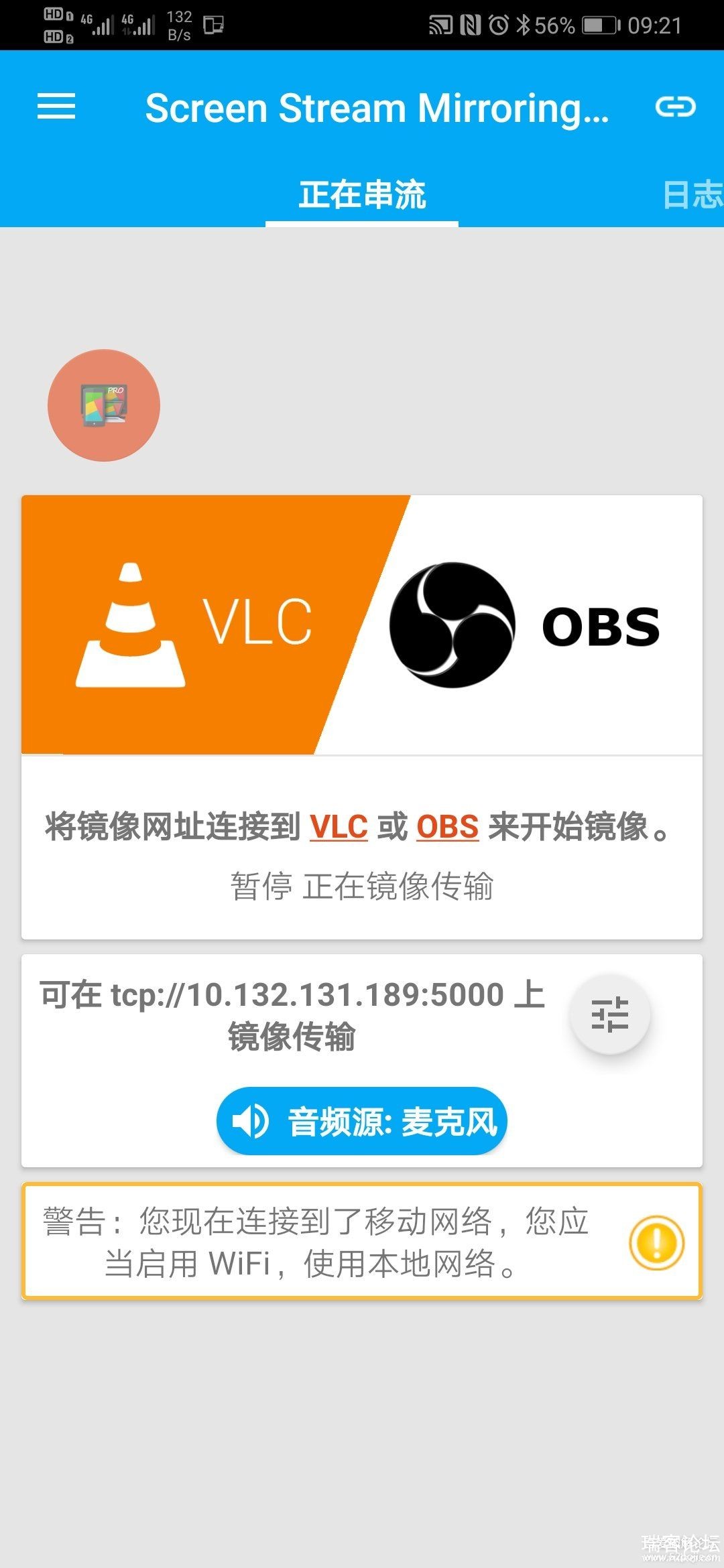Tap the round Pro app icon button

pos(104,405)
